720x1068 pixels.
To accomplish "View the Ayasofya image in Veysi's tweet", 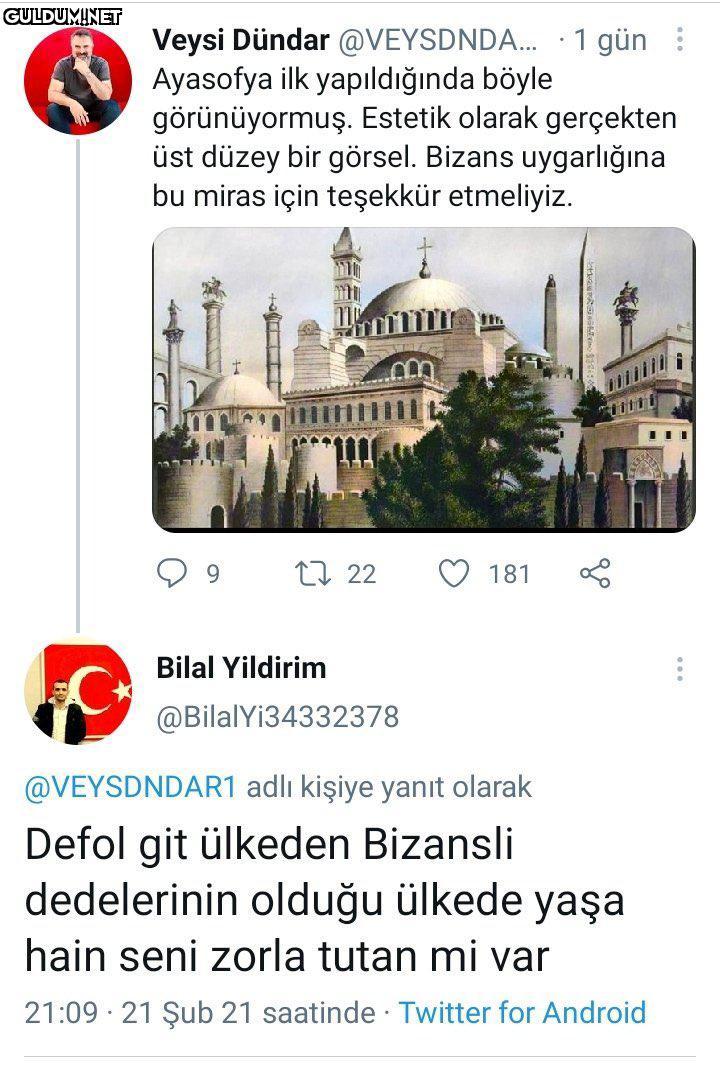I will point(423,378).
